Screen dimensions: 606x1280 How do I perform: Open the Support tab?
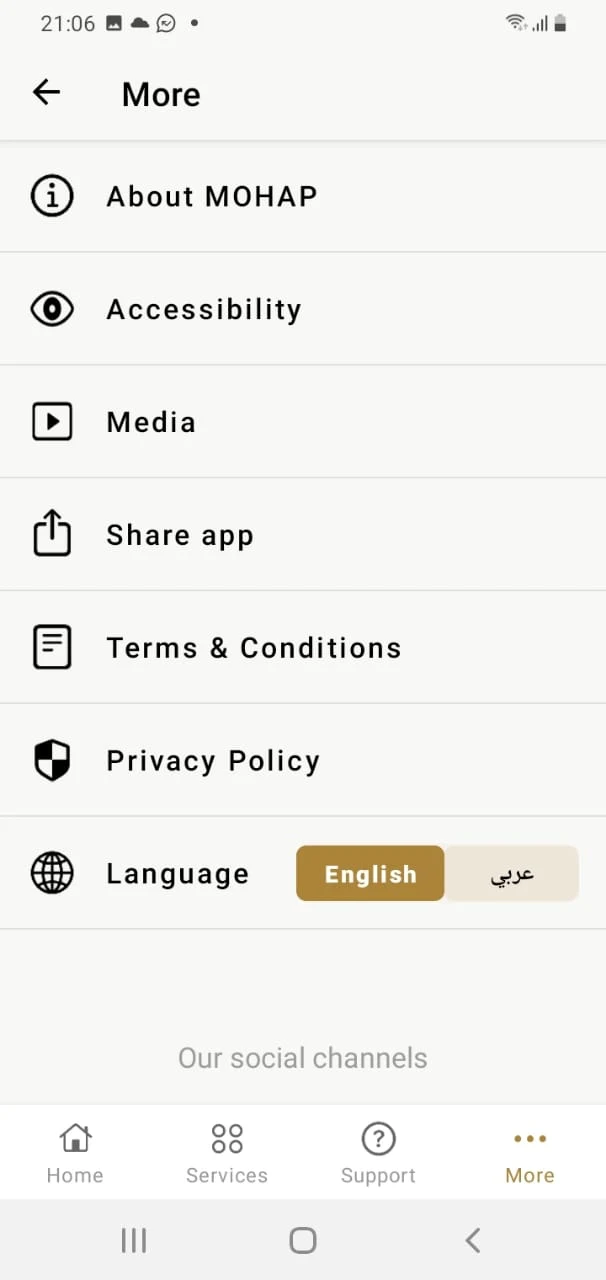pos(378,1153)
